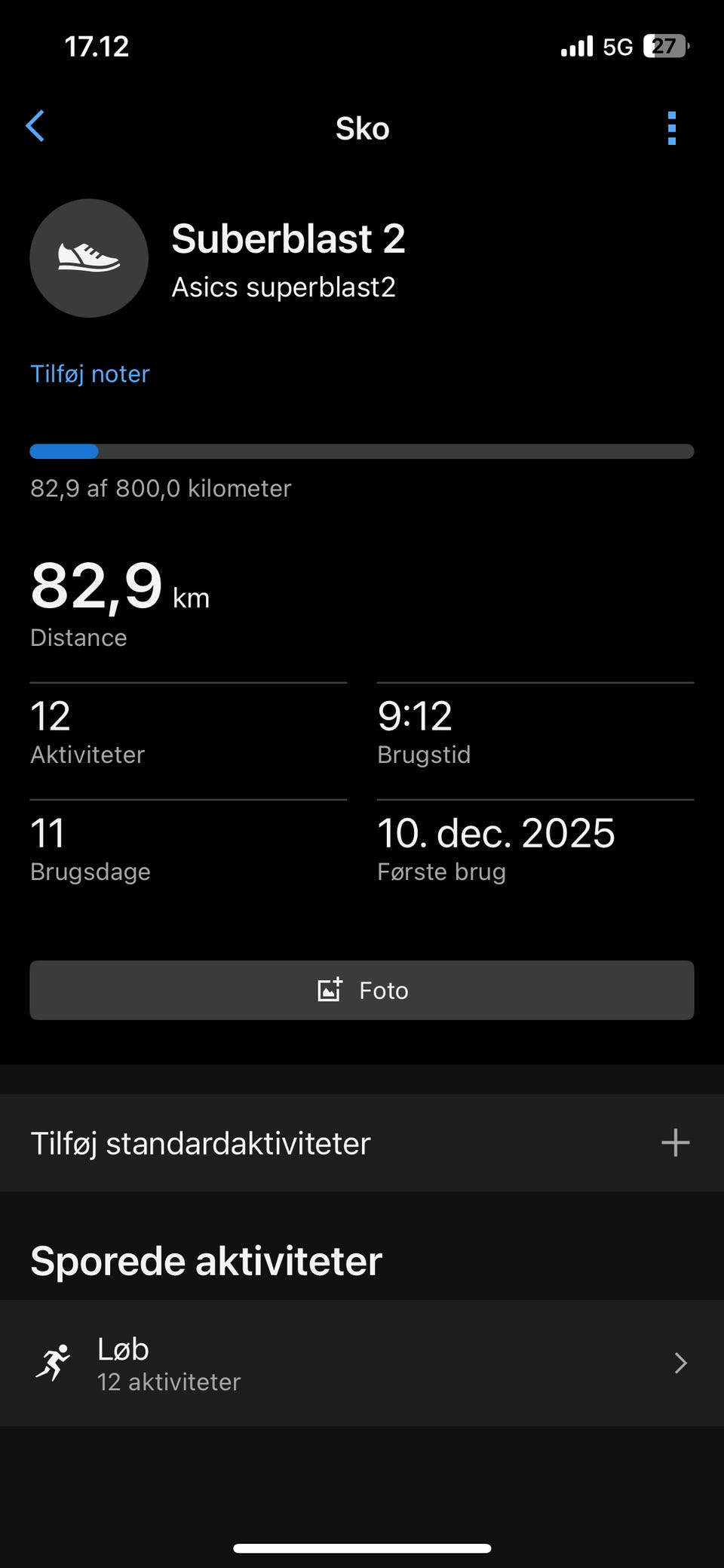724x1568 pixels.
Task: Tap the Tilføj noter link
Action: pos(90,374)
